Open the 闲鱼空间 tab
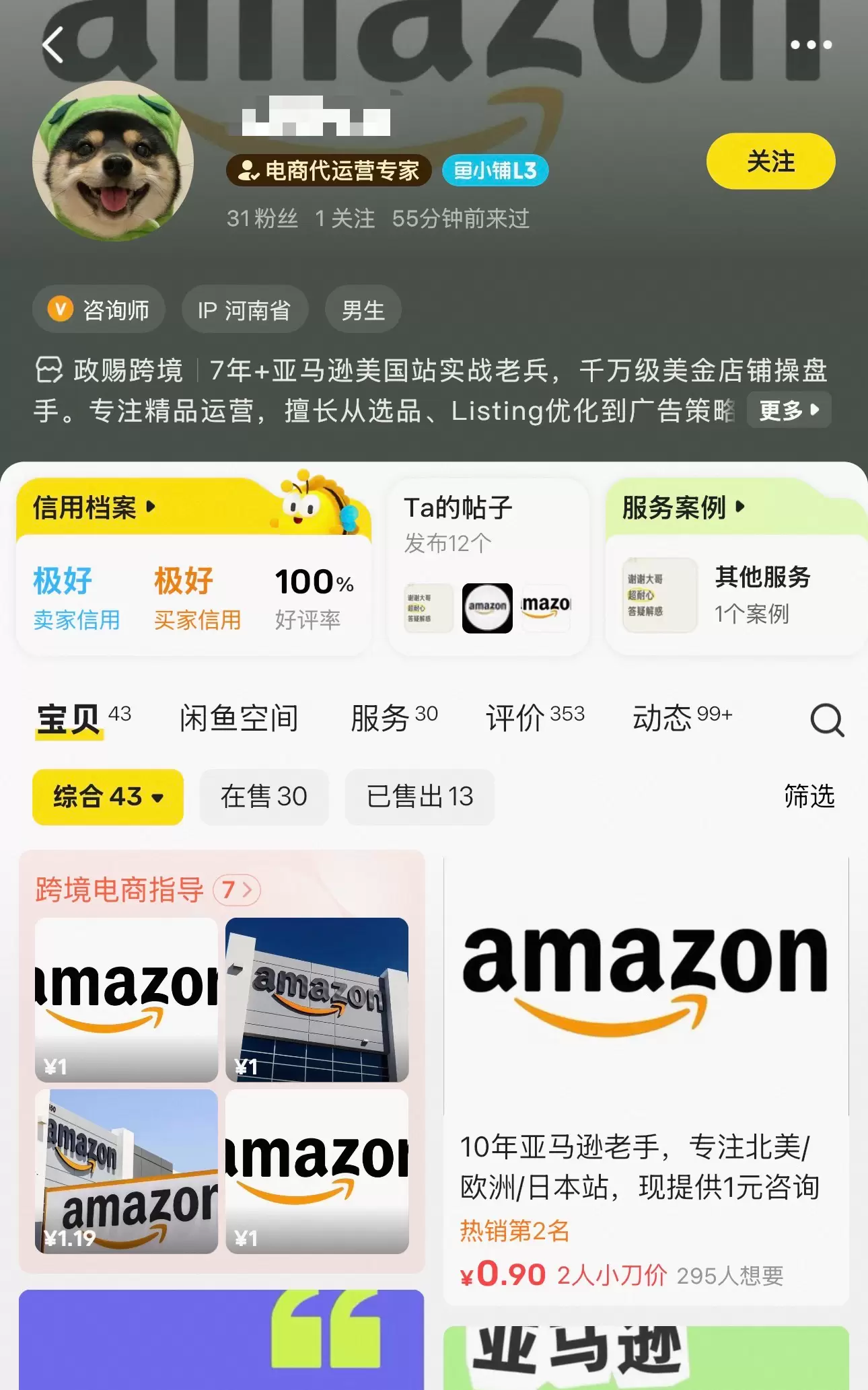This screenshot has width=868, height=1390. pos(240,718)
